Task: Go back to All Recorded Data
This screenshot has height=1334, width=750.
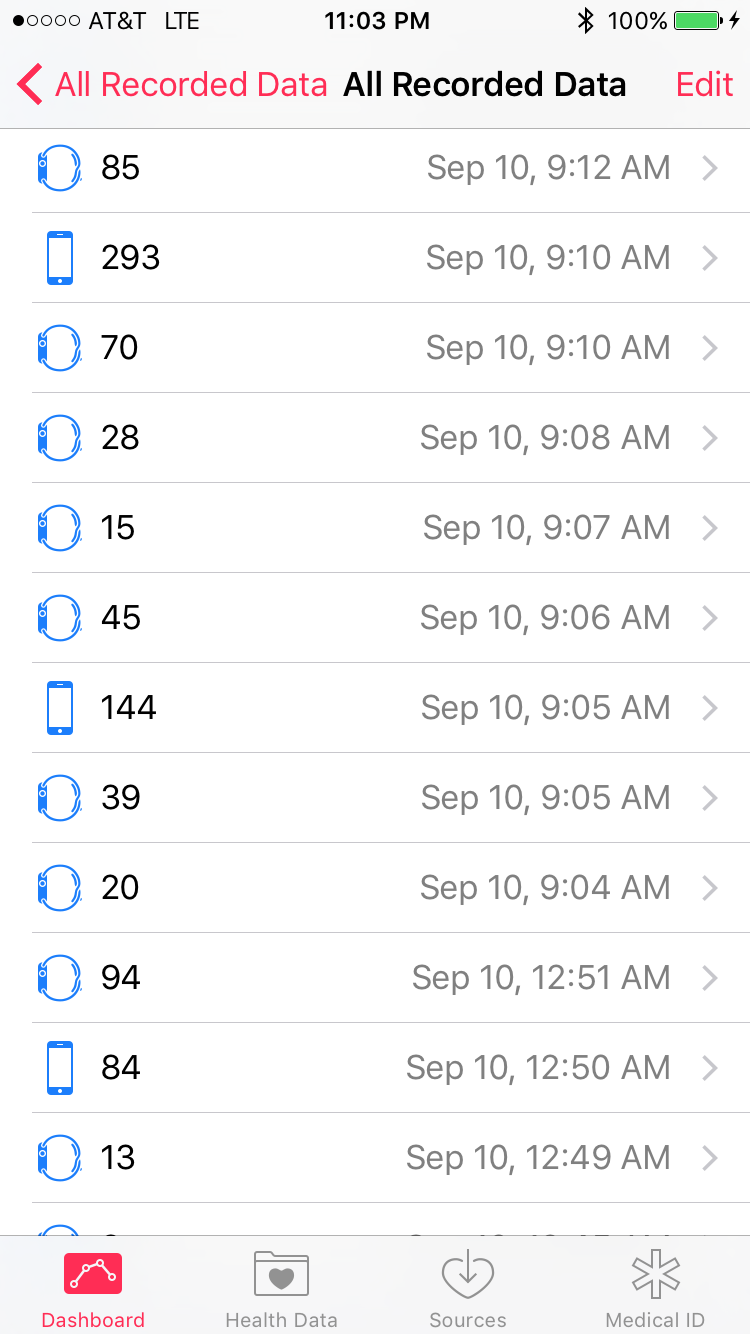Action: pos(172,85)
